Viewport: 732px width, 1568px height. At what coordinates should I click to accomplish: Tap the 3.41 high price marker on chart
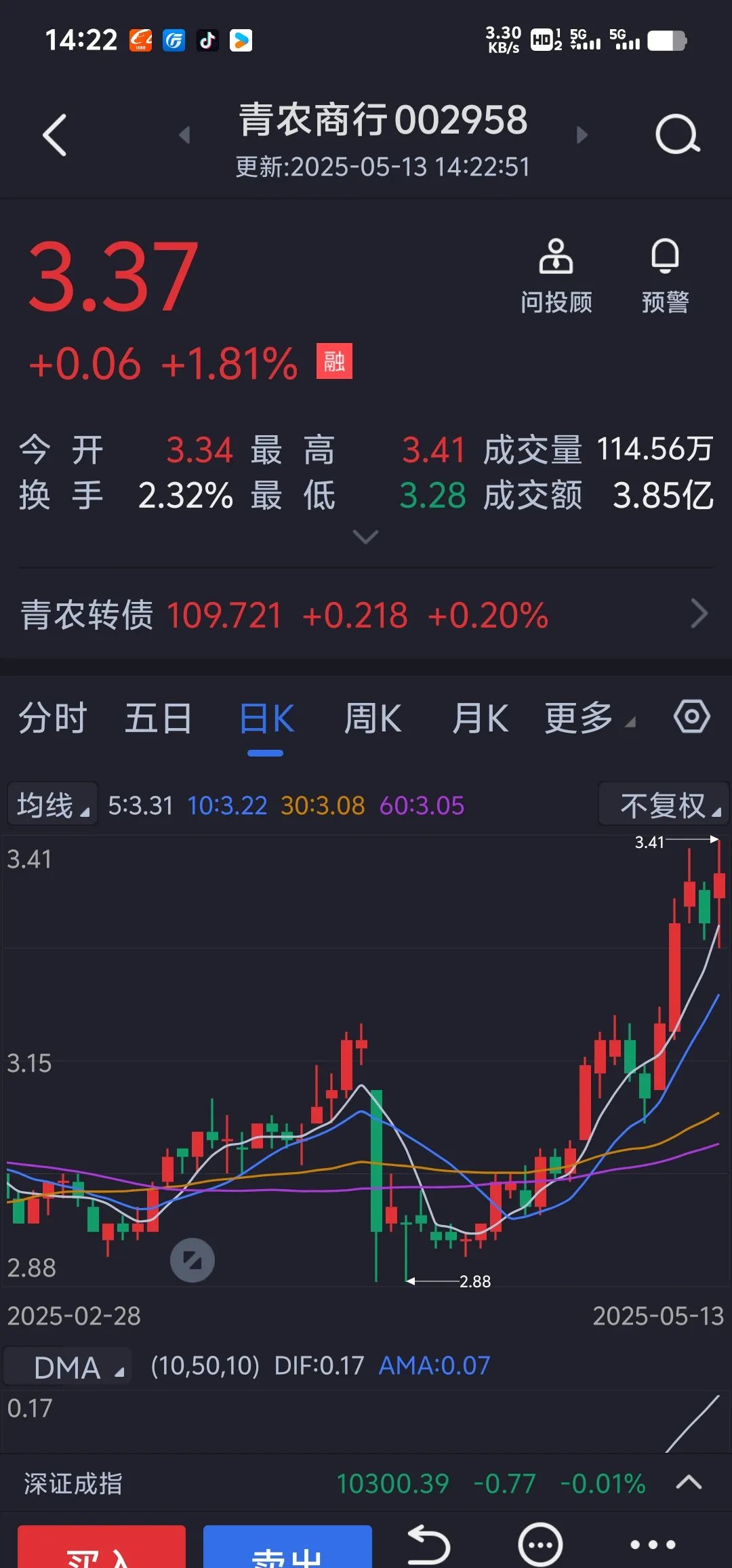[x=651, y=841]
